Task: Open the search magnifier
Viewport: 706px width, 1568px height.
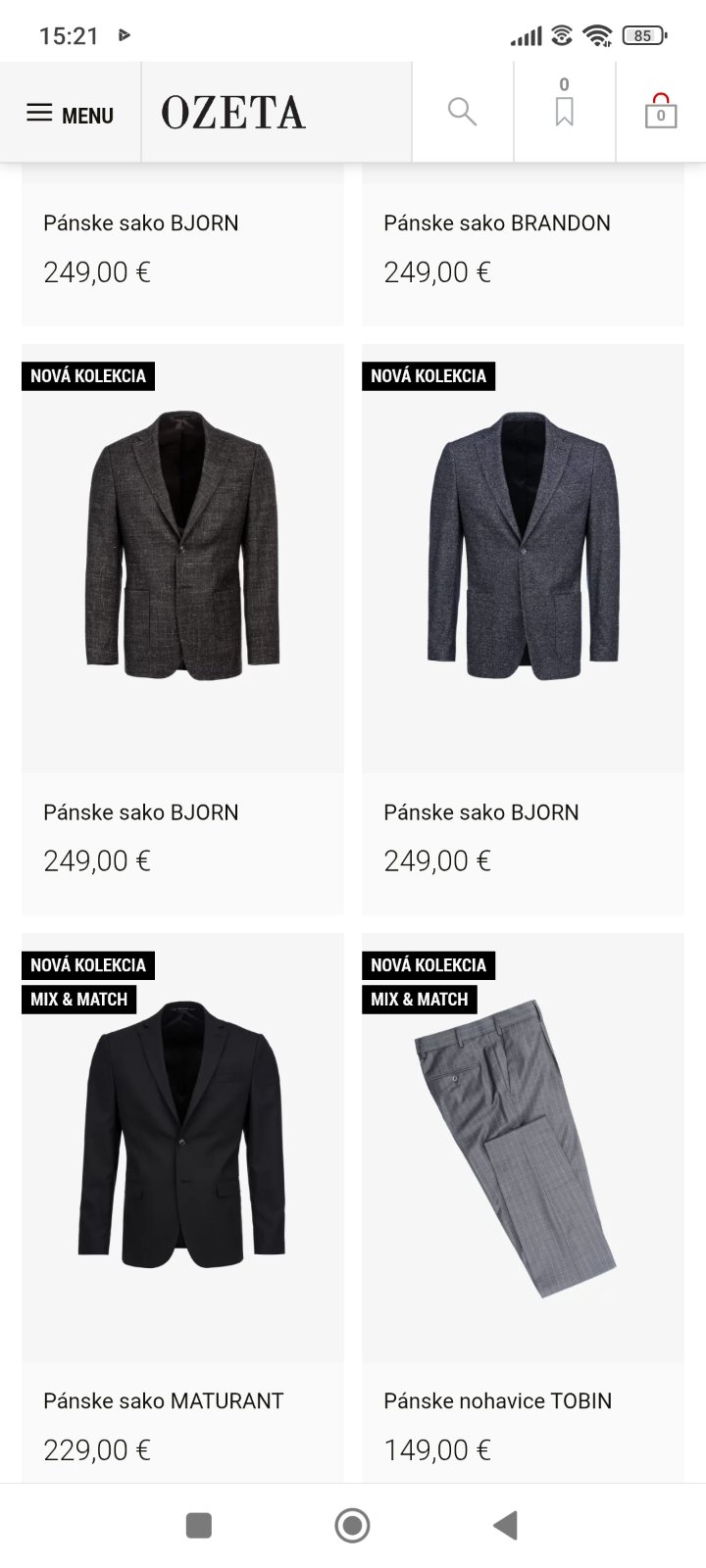Action: (462, 112)
